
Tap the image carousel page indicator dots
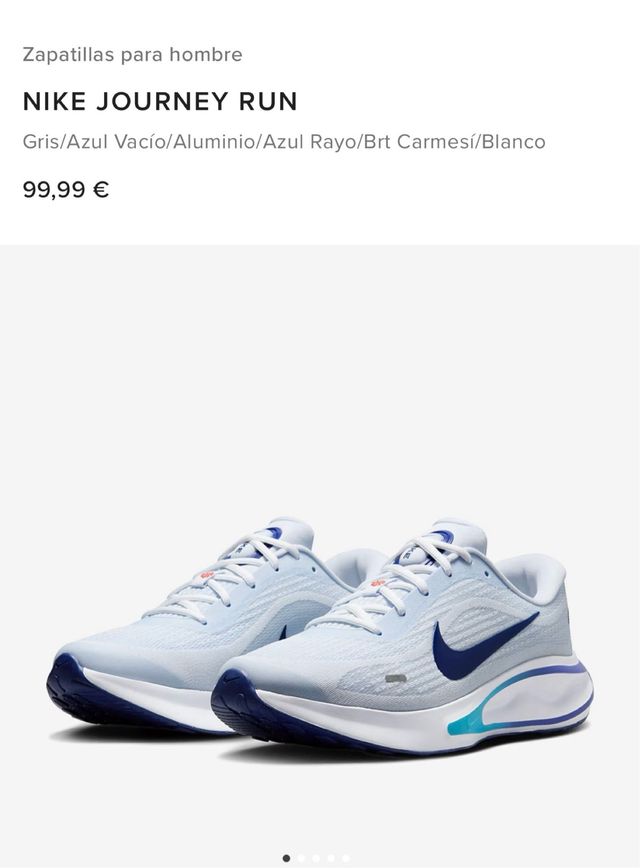pos(316,858)
